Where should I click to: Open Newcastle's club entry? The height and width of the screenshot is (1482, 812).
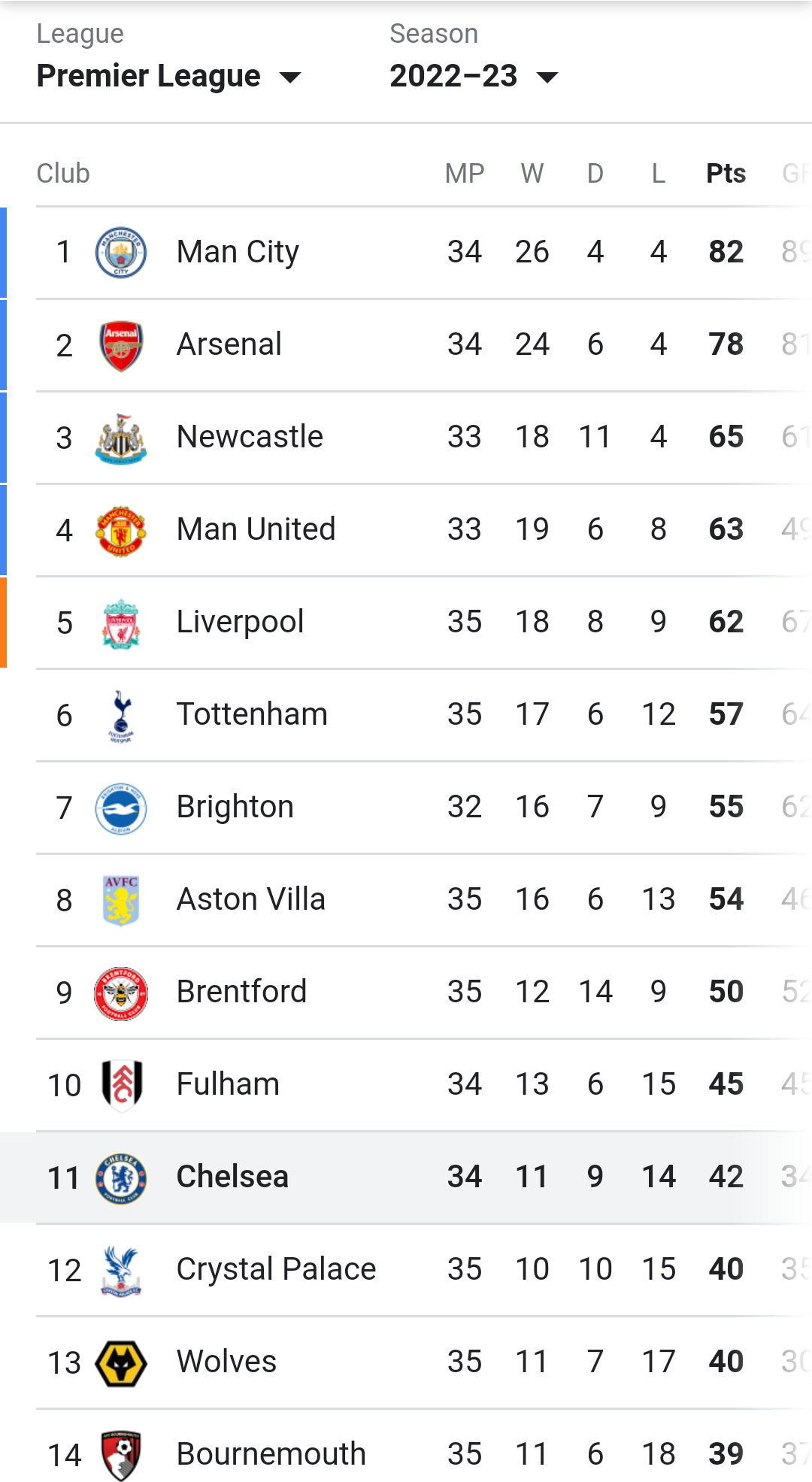click(x=406, y=438)
